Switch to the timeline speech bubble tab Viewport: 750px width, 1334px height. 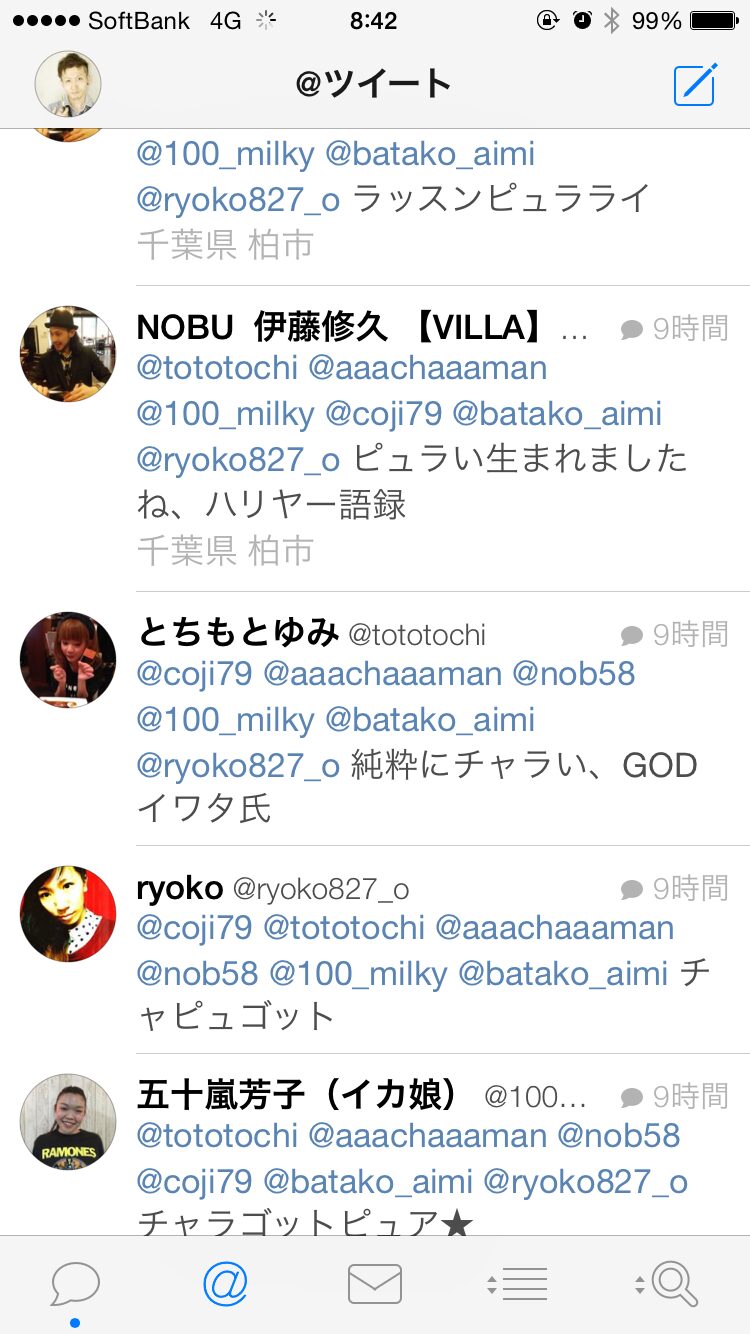(x=75, y=1284)
